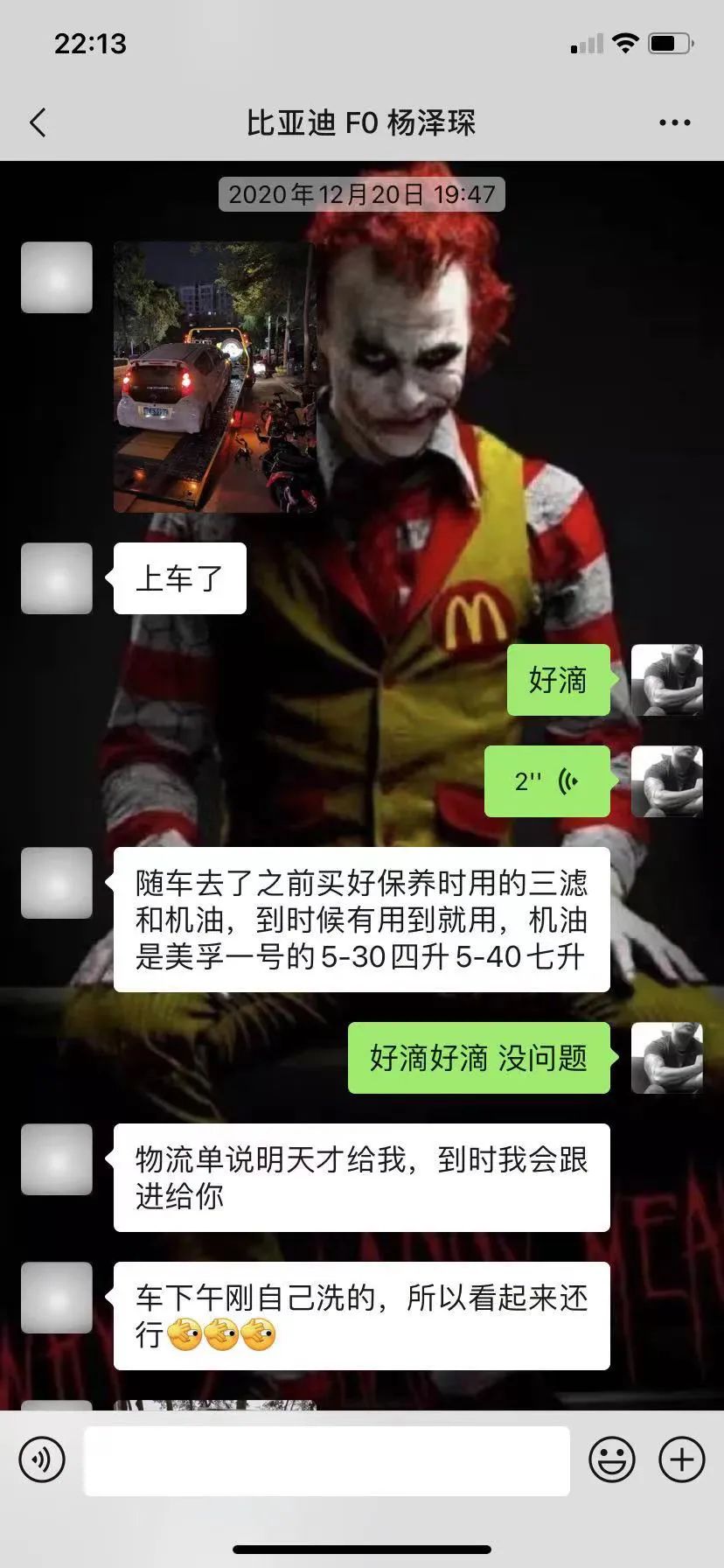Screen dimensions: 724x1568
Task: Tap your own avatar next to 好滴 reply
Action: point(668,681)
